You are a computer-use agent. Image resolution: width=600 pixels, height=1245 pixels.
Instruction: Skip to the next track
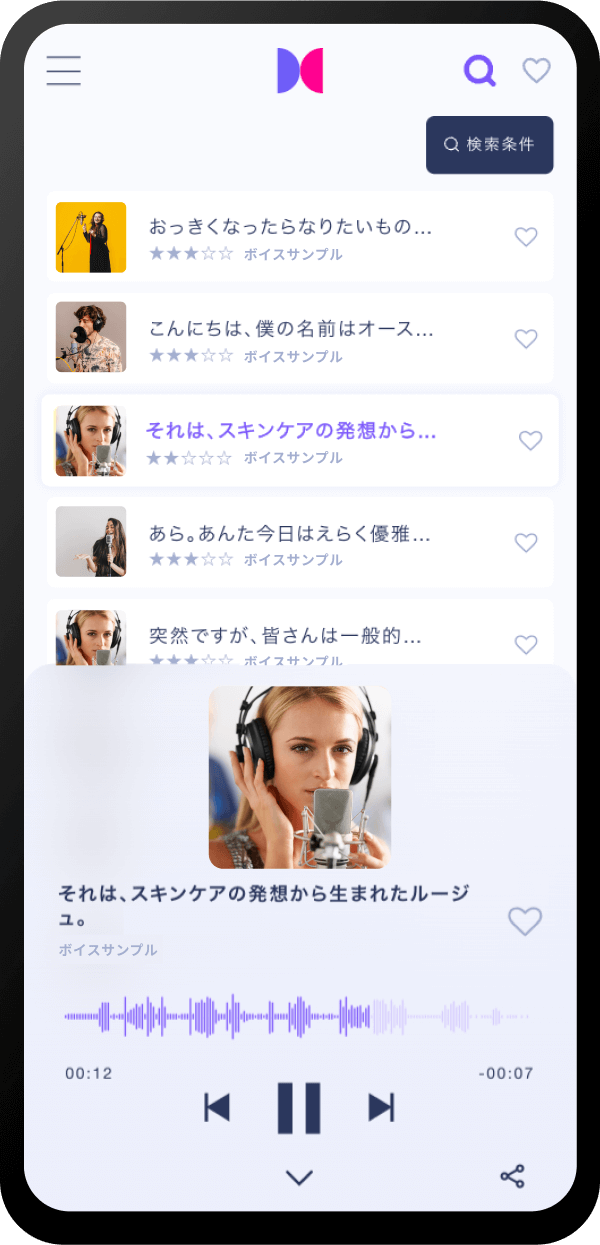pos(381,1107)
